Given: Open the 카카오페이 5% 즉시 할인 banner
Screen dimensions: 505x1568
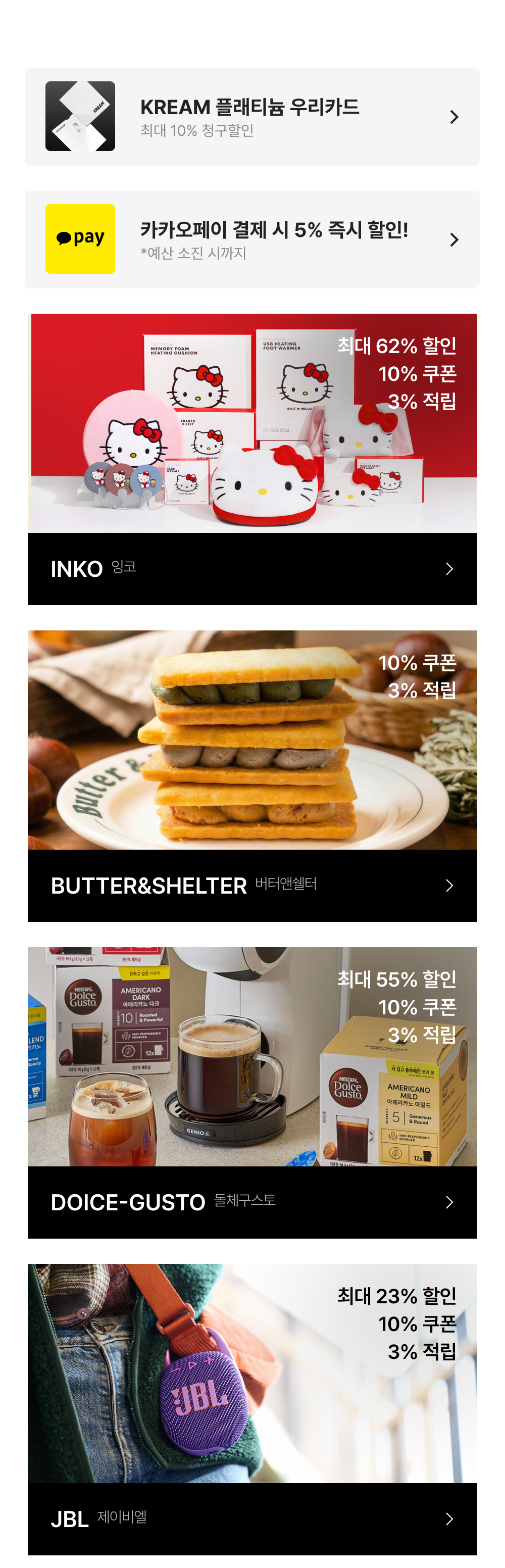Looking at the screenshot, I should click(x=252, y=239).
